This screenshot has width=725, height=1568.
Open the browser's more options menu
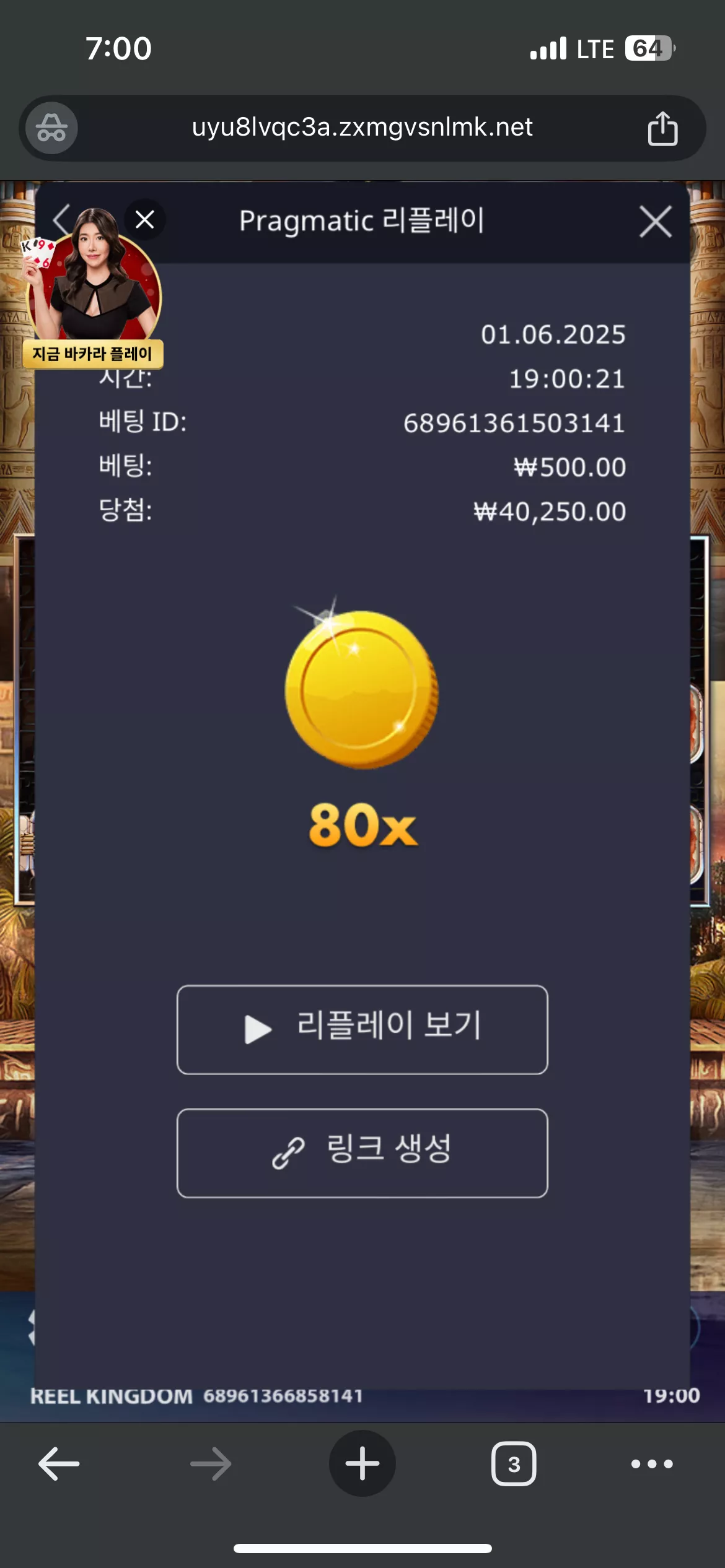pos(652,1464)
